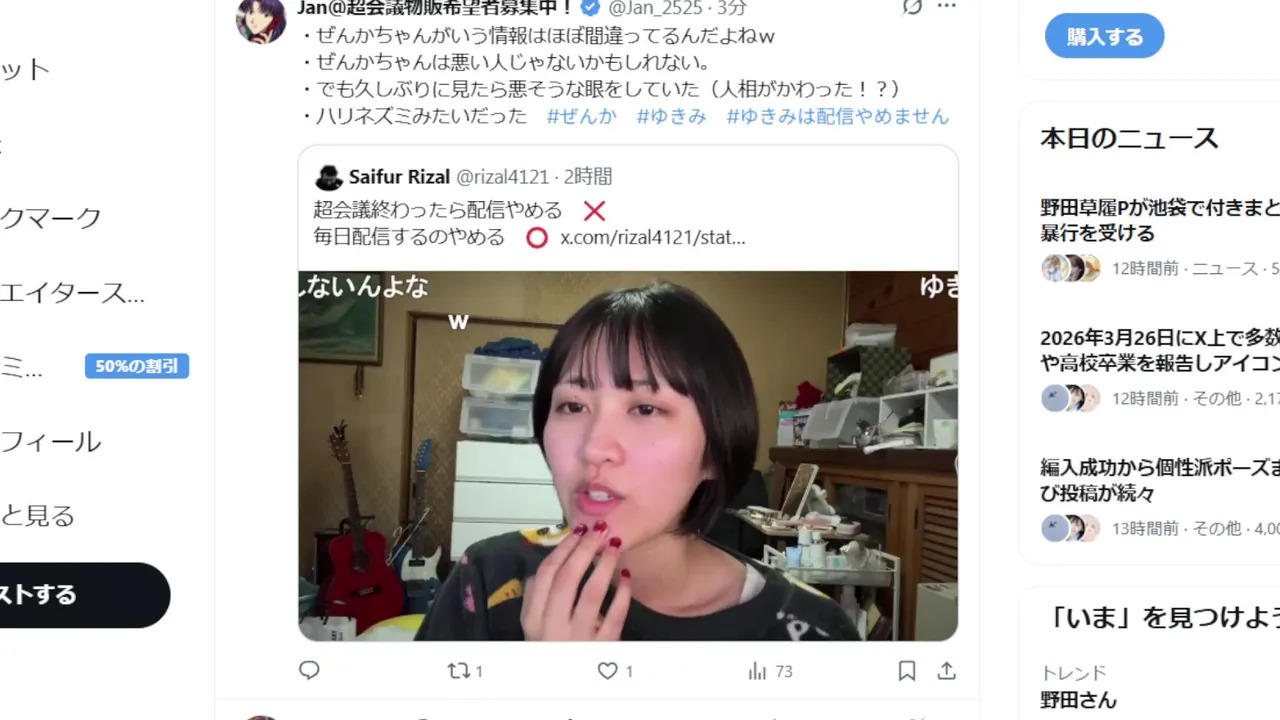Open the 50%の割引 premium menu item

pyautogui.click(x=136, y=367)
